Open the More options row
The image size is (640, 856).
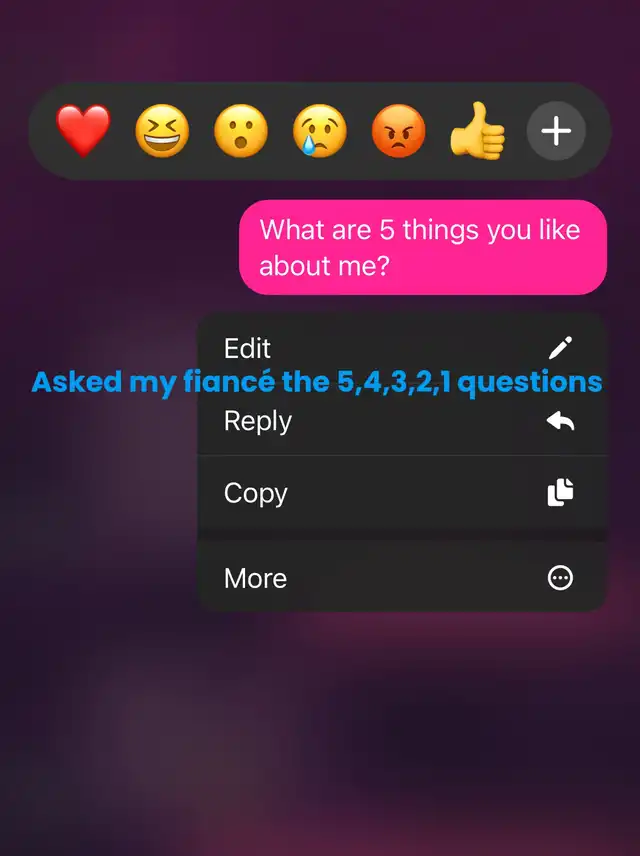[402, 578]
